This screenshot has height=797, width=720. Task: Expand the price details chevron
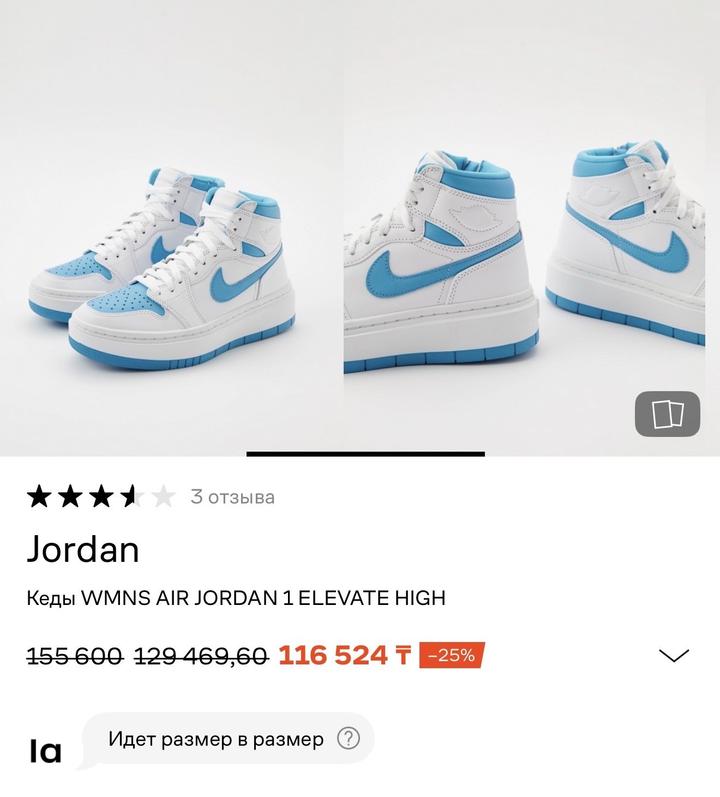click(x=674, y=656)
